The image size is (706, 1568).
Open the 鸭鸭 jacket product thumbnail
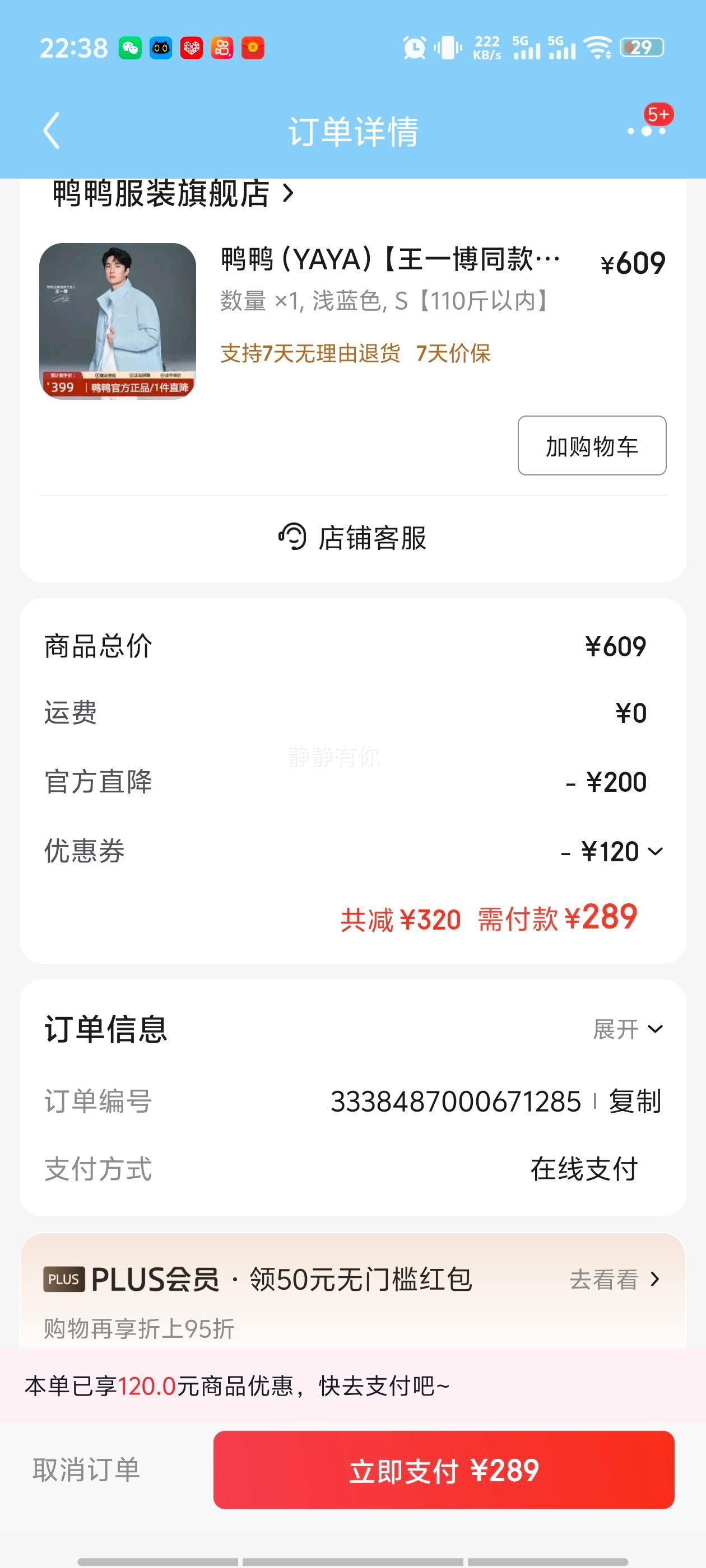click(x=118, y=321)
